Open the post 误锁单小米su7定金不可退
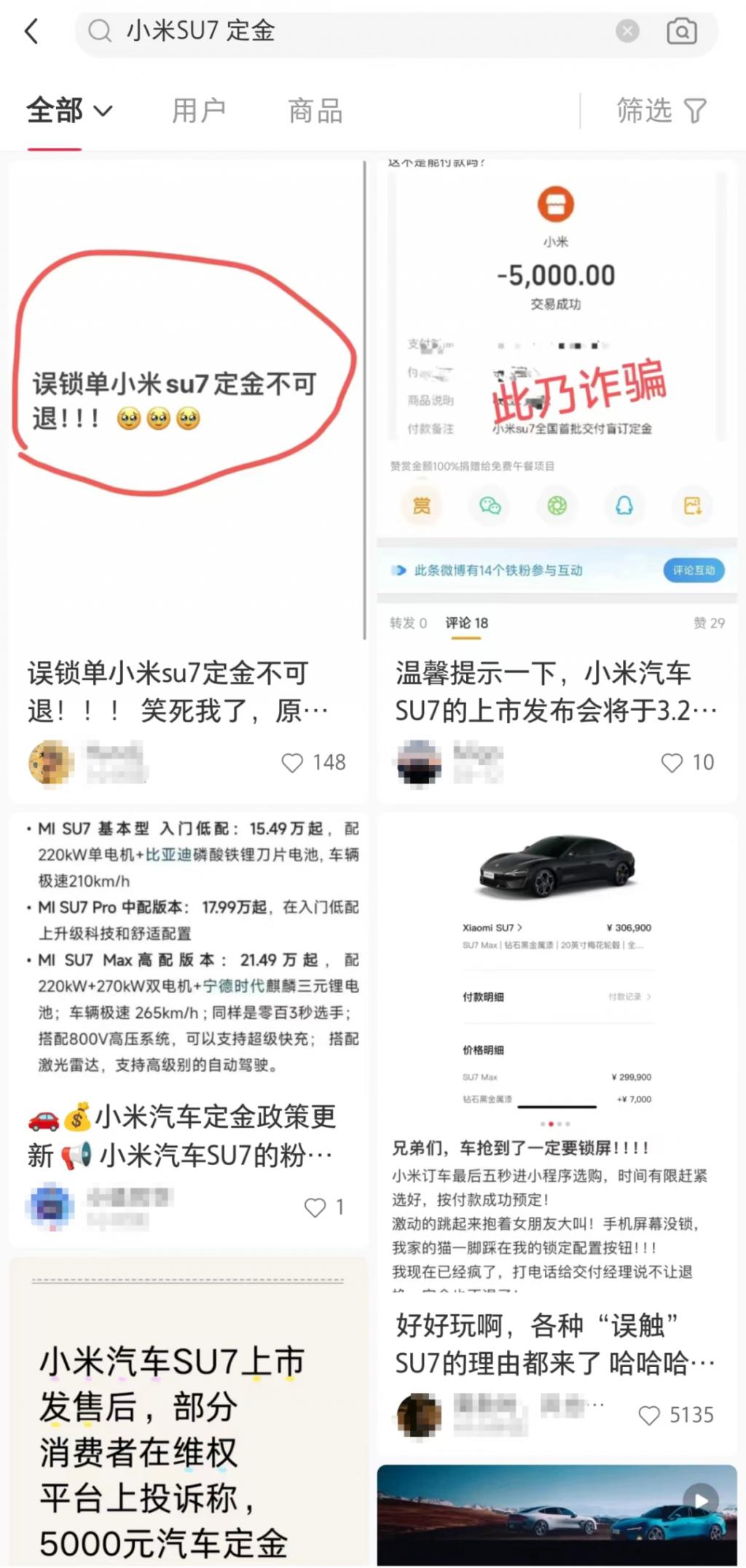The height and width of the screenshot is (1568, 746). pos(188,691)
